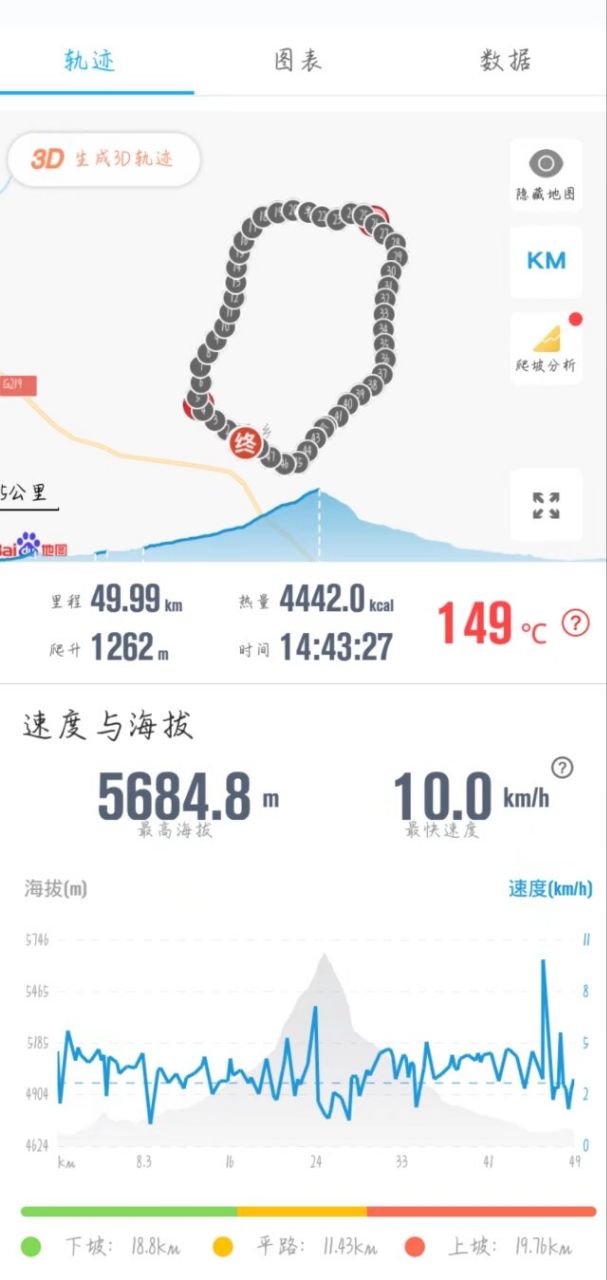Hide the map with 隐藏地图
The height and width of the screenshot is (1280, 607).
[546, 175]
